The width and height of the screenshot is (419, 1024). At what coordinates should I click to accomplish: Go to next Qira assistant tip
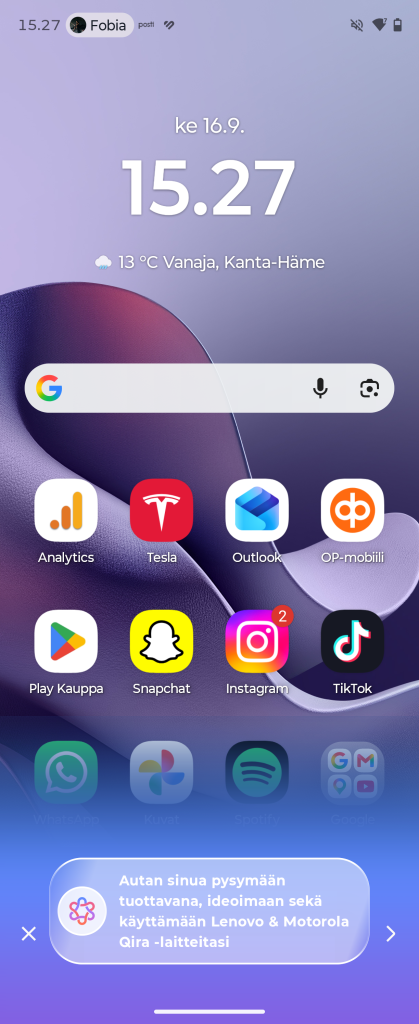390,934
